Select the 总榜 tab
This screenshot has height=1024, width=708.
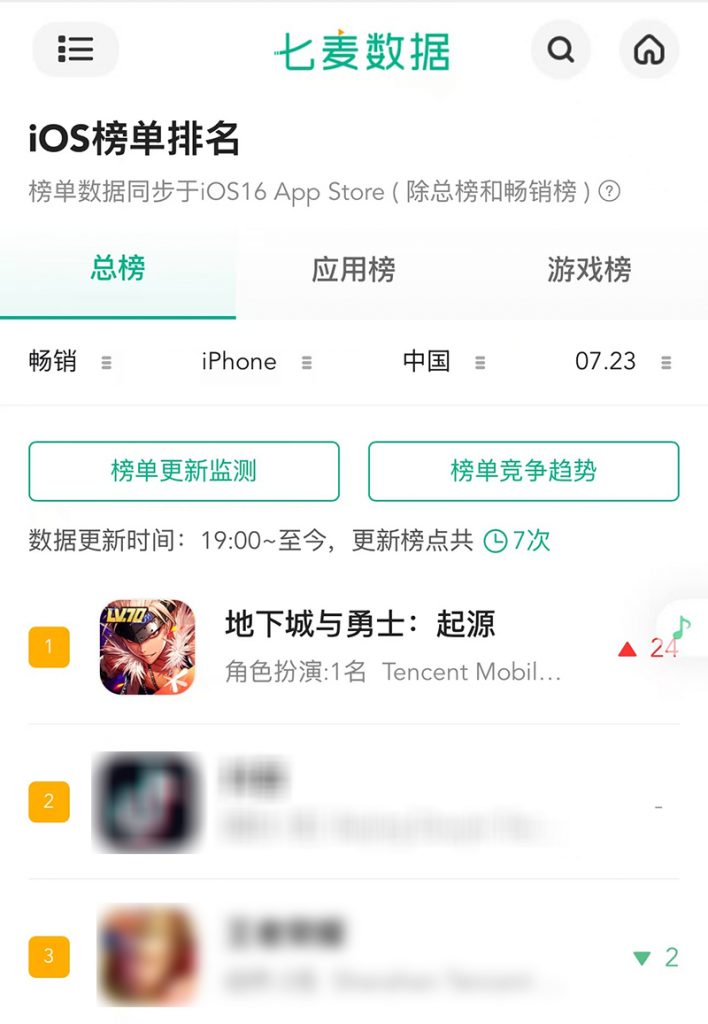point(118,268)
